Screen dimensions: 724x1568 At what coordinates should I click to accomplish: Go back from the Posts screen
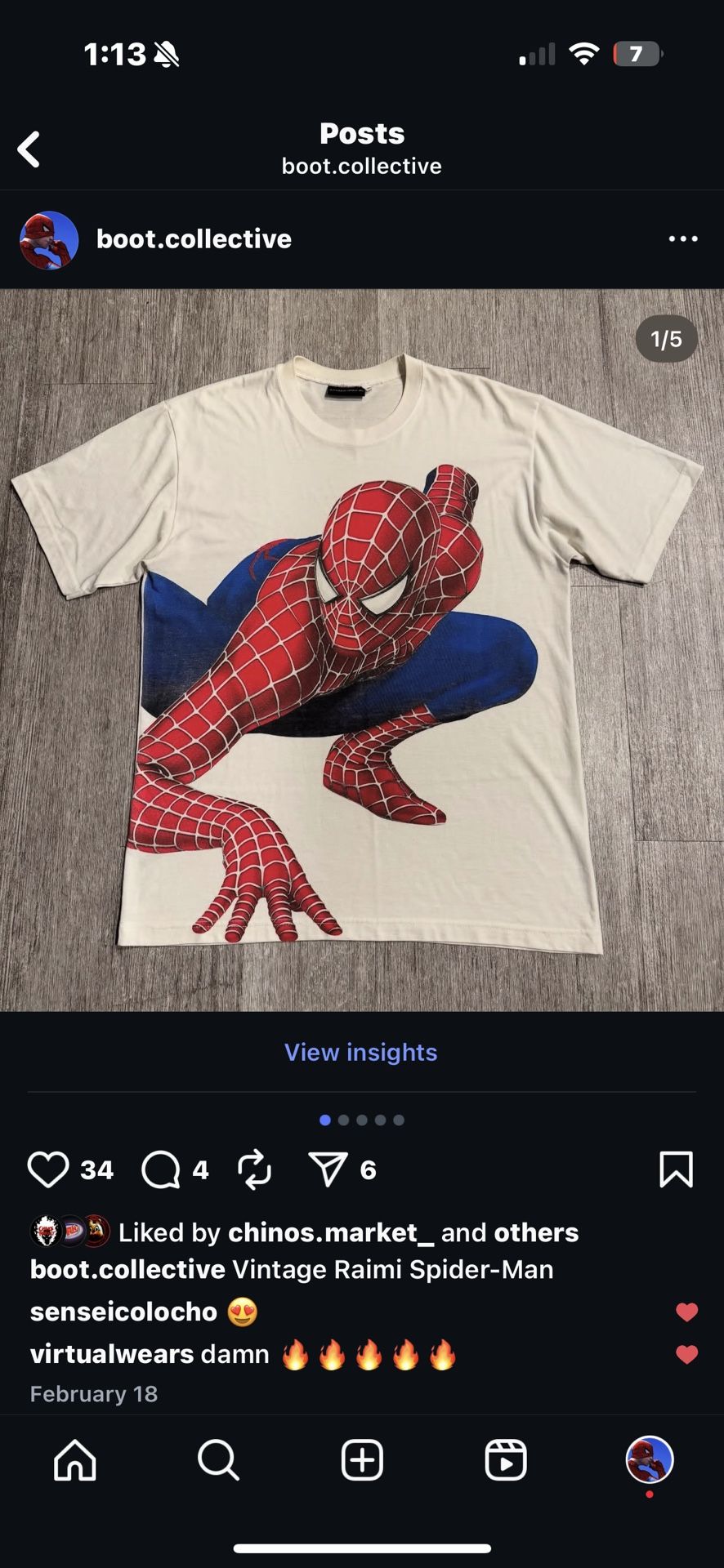tap(29, 149)
